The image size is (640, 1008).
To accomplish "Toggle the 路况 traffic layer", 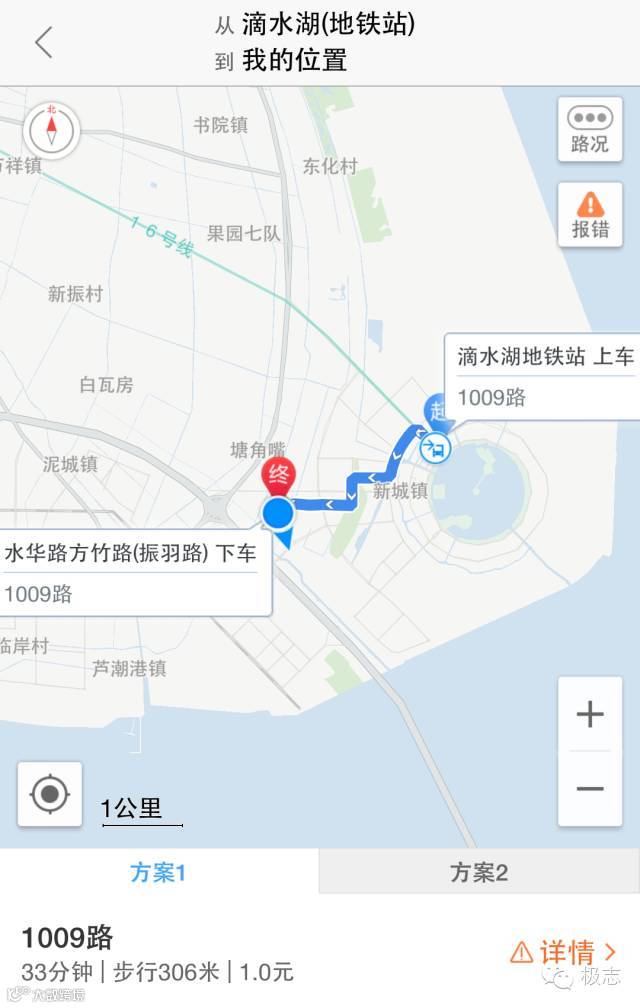I will [590, 129].
